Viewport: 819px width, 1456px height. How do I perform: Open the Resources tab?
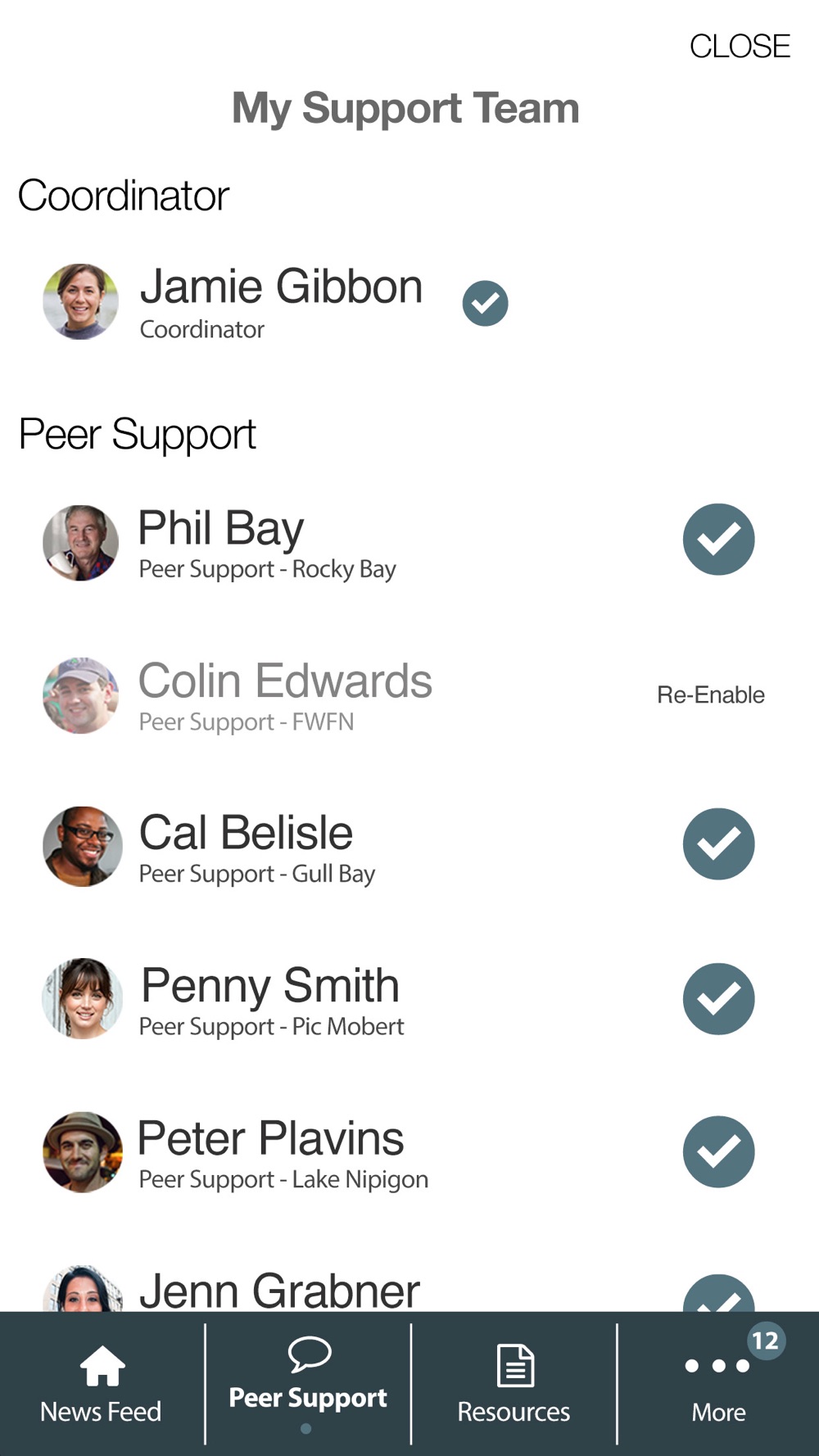pyautogui.click(x=514, y=1384)
